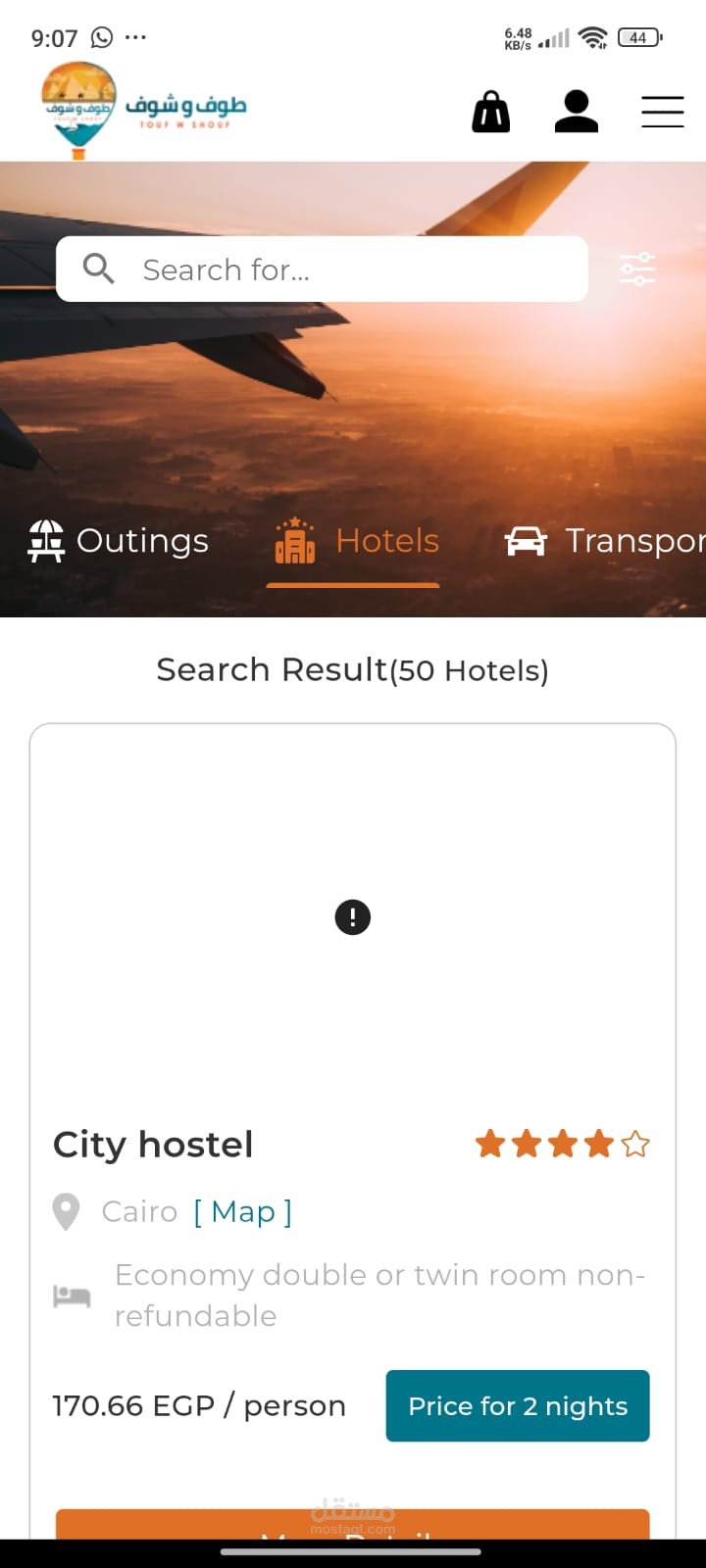Tap the Search for... field
Image resolution: width=706 pixels, height=1568 pixels.
coord(322,269)
